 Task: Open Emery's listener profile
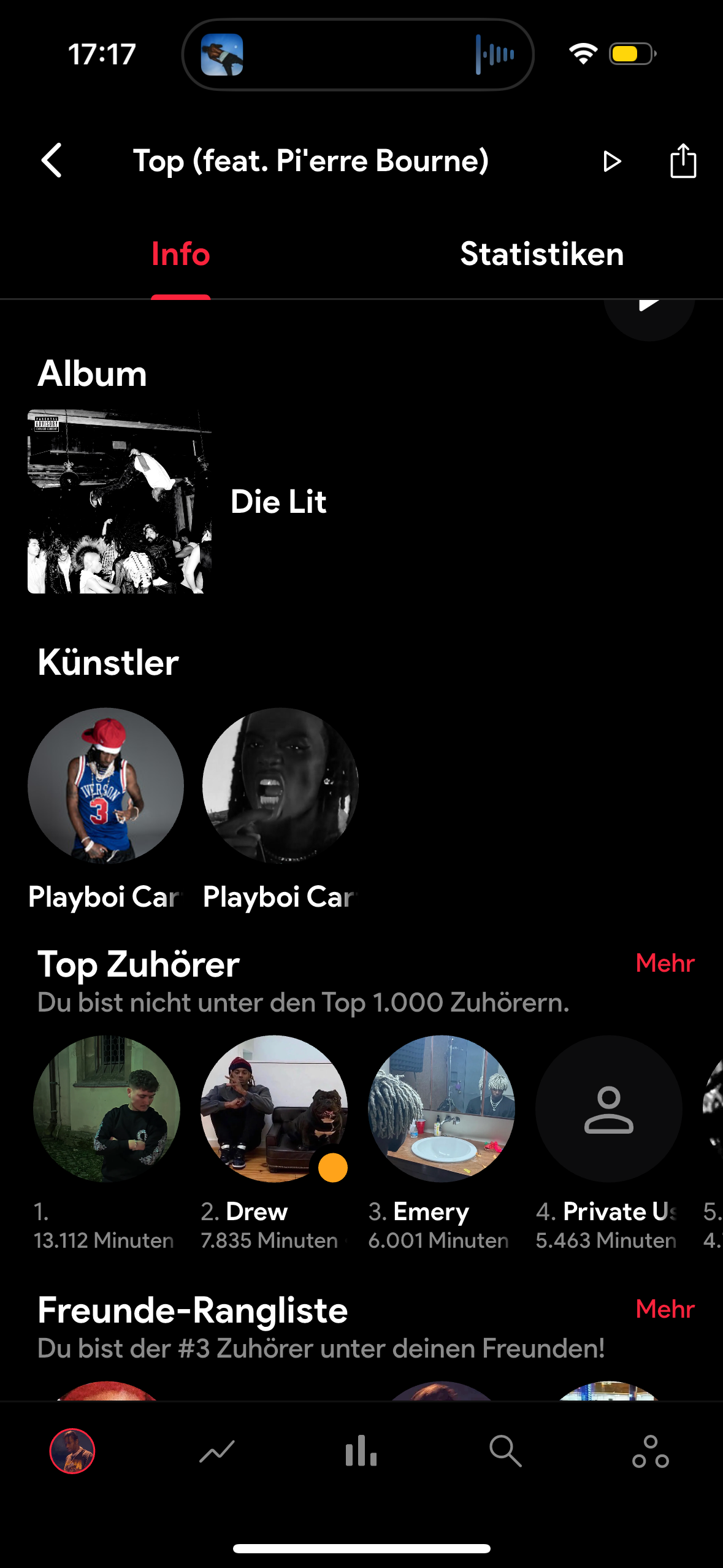pos(441,1109)
